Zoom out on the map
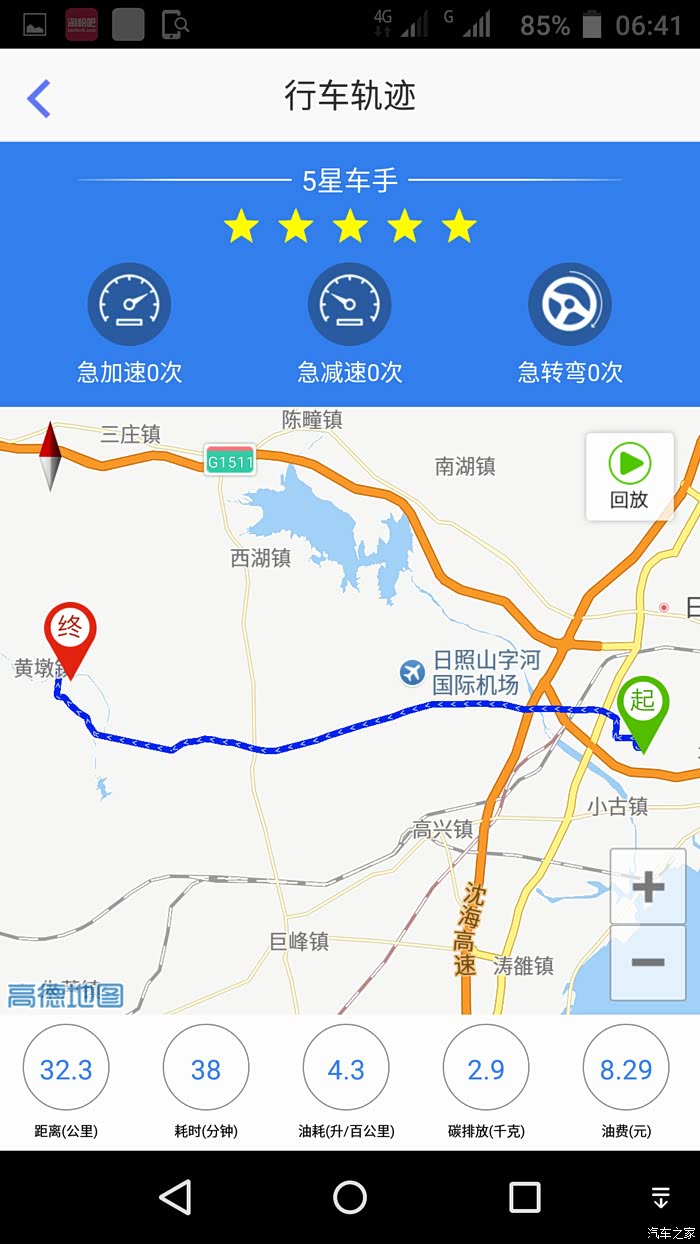 pyautogui.click(x=648, y=962)
